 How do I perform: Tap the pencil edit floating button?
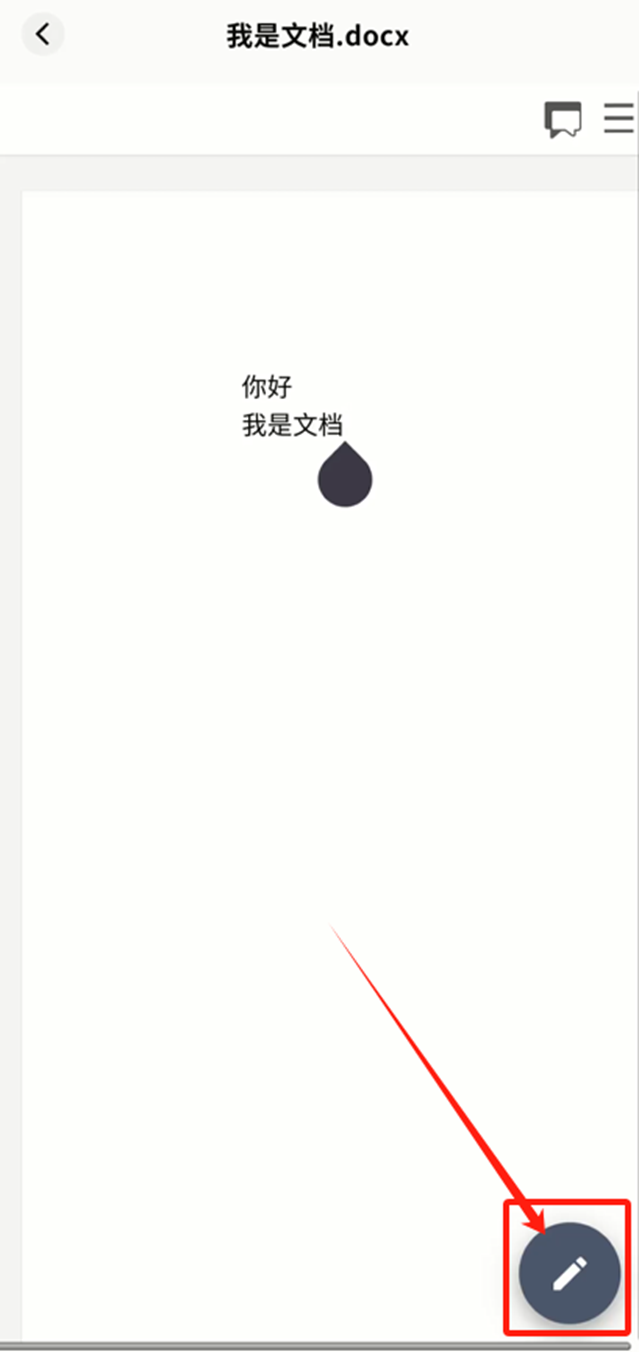(569, 1273)
